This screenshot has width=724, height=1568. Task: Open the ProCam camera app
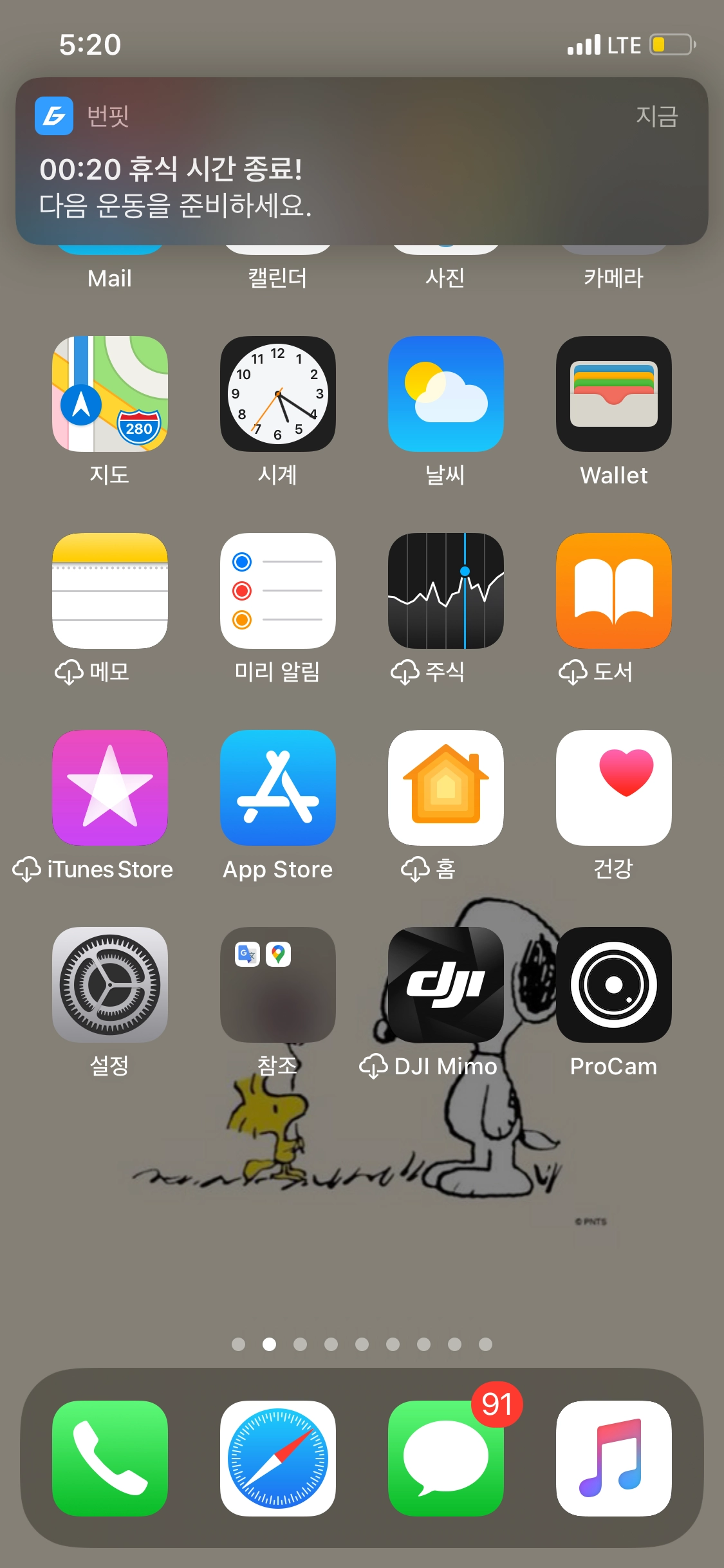[x=614, y=985]
